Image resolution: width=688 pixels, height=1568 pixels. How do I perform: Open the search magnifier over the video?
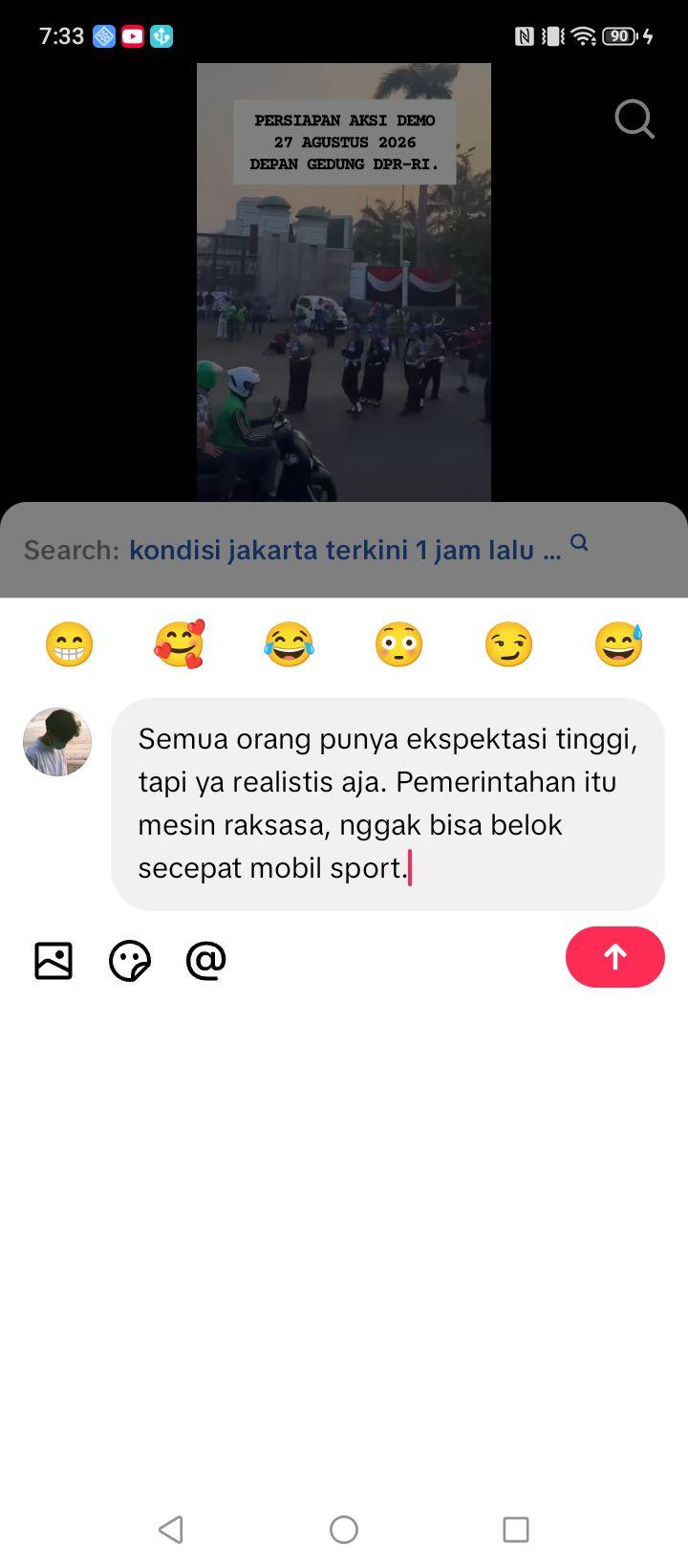pyautogui.click(x=634, y=120)
